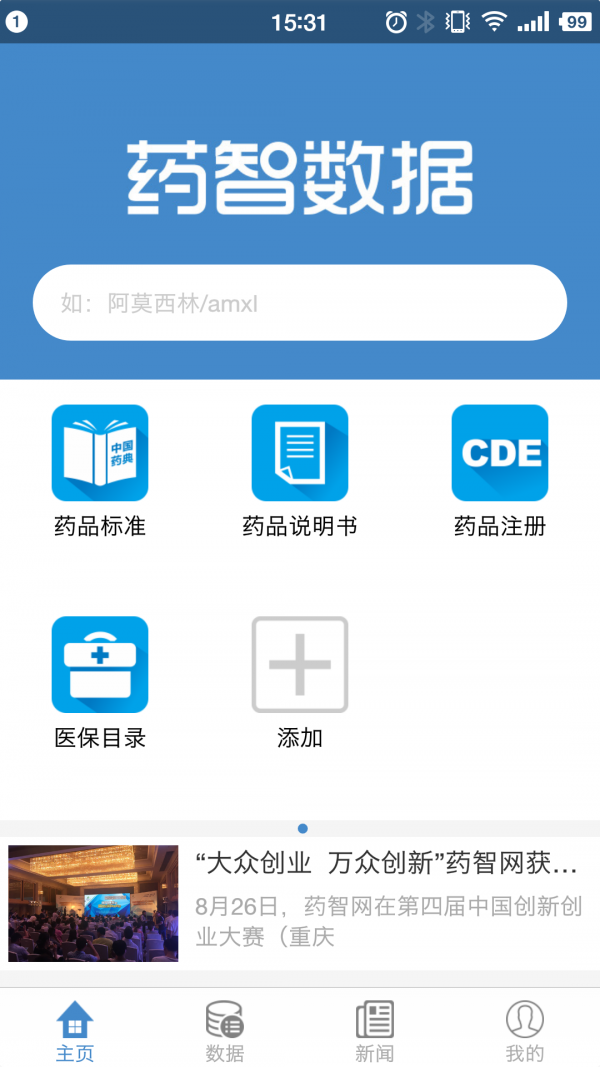Switch to the 新闻 news tab
The image size is (600, 1067).
pos(375,1030)
